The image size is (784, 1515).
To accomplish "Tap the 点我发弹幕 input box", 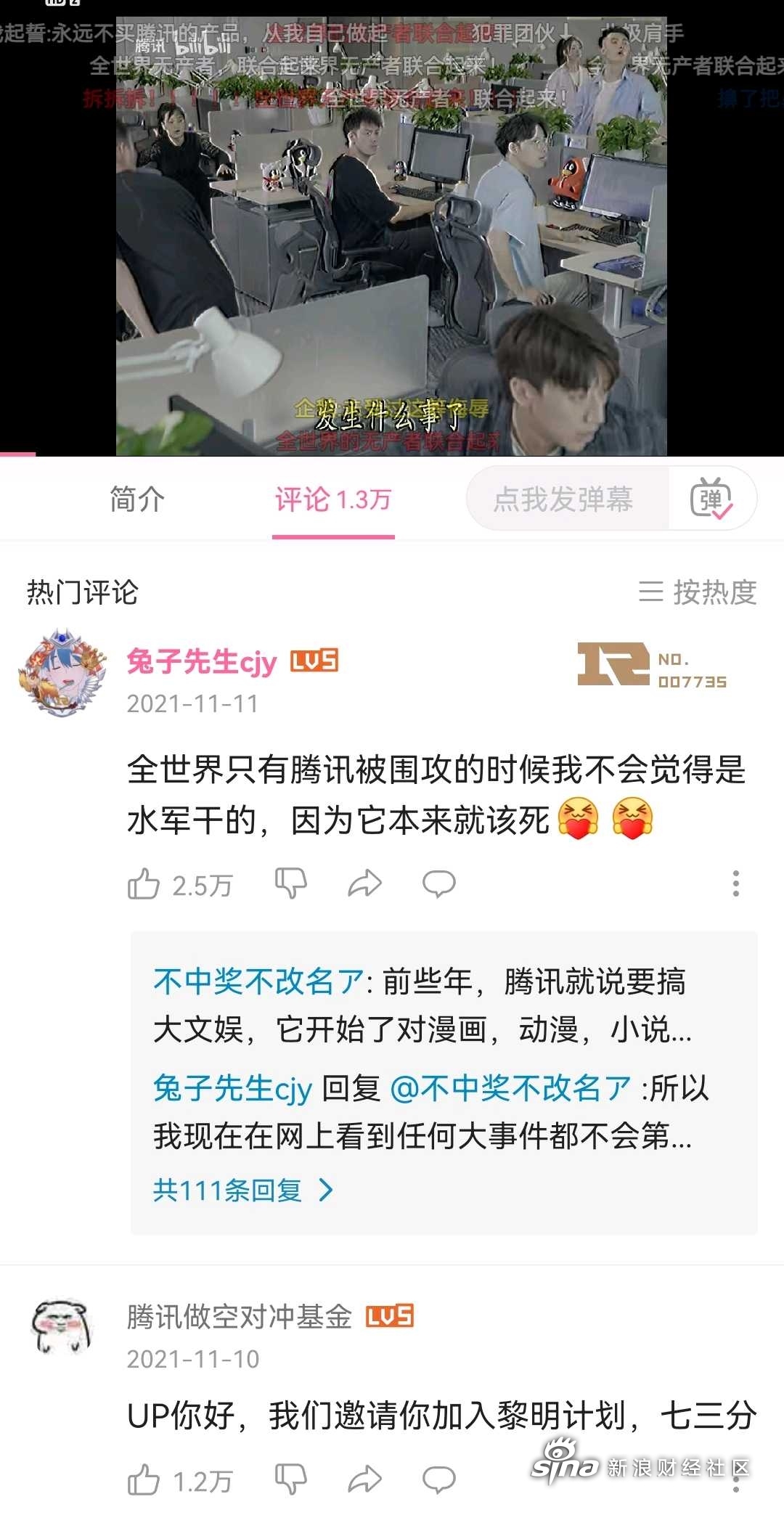I will pyautogui.click(x=564, y=499).
